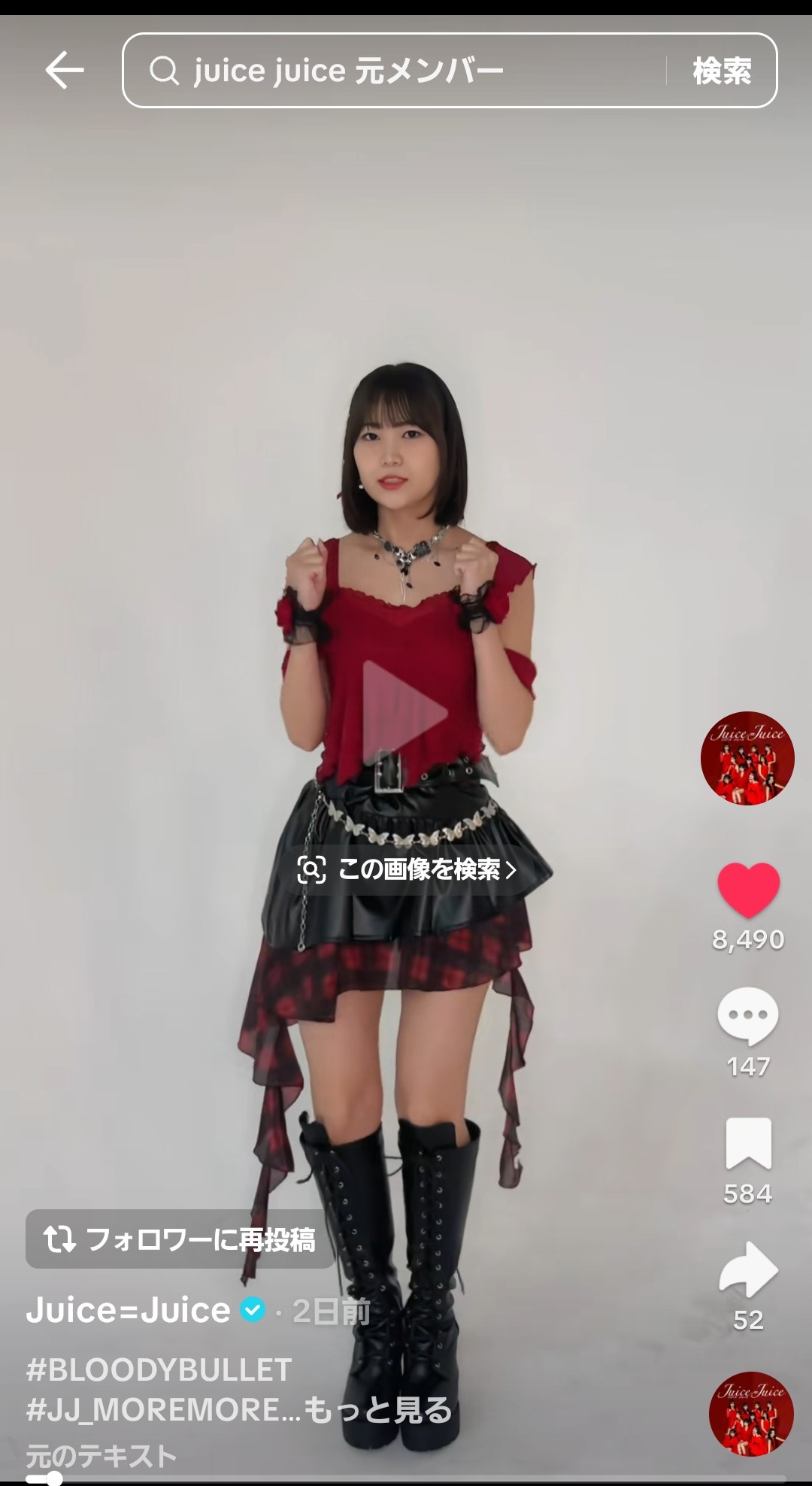Tap the 検索 button
This screenshot has height=1486, width=812.
point(722,71)
